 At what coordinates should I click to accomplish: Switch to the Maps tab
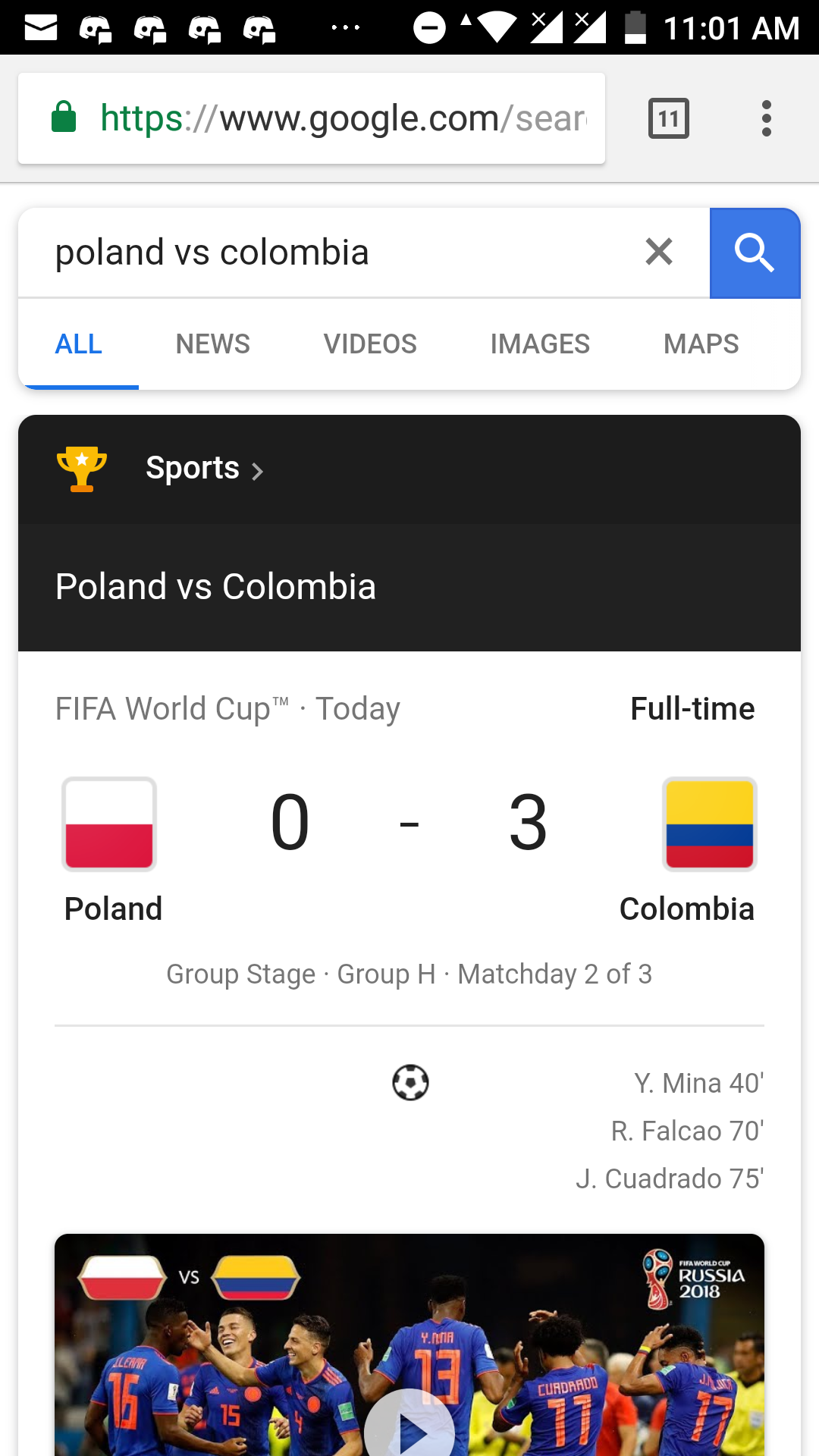point(701,344)
